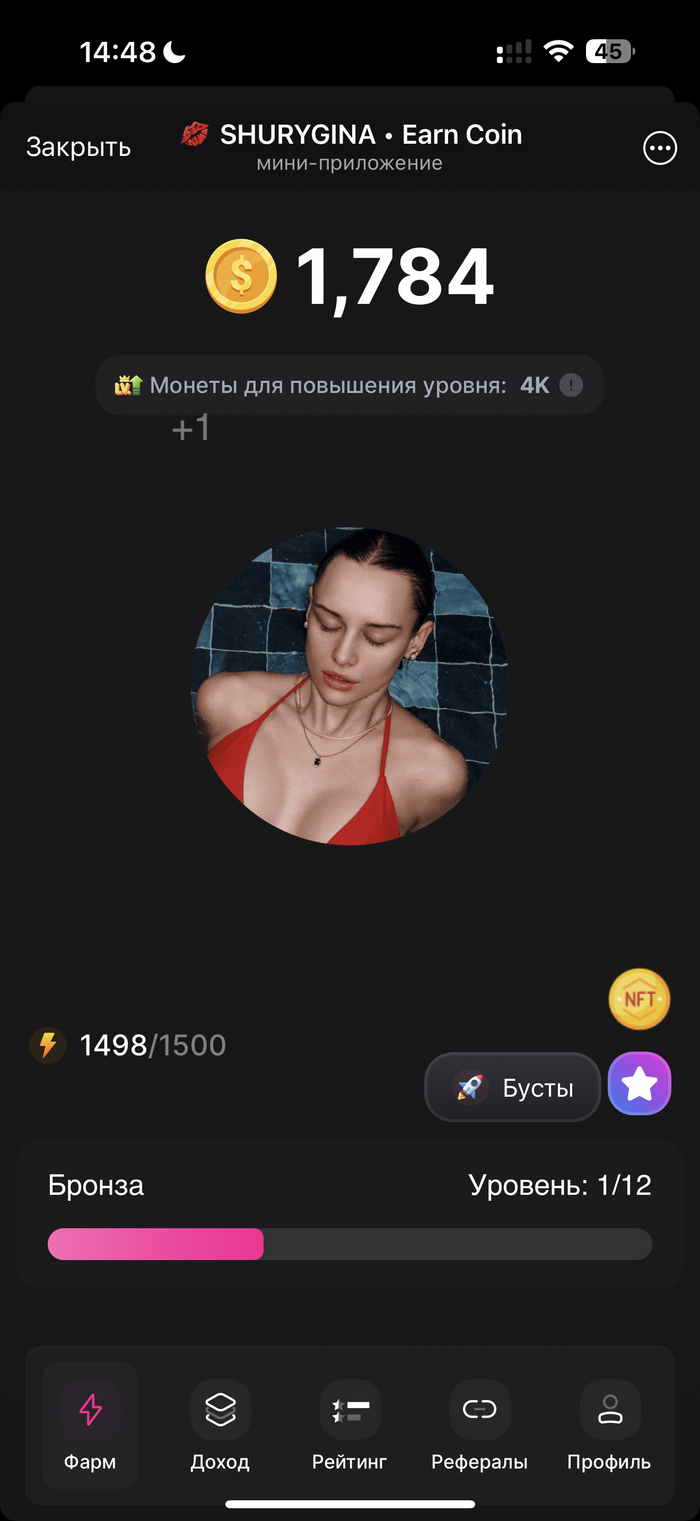This screenshot has height=1521, width=700.
Task: Switch to the Доход tab
Action: click(x=220, y=1425)
